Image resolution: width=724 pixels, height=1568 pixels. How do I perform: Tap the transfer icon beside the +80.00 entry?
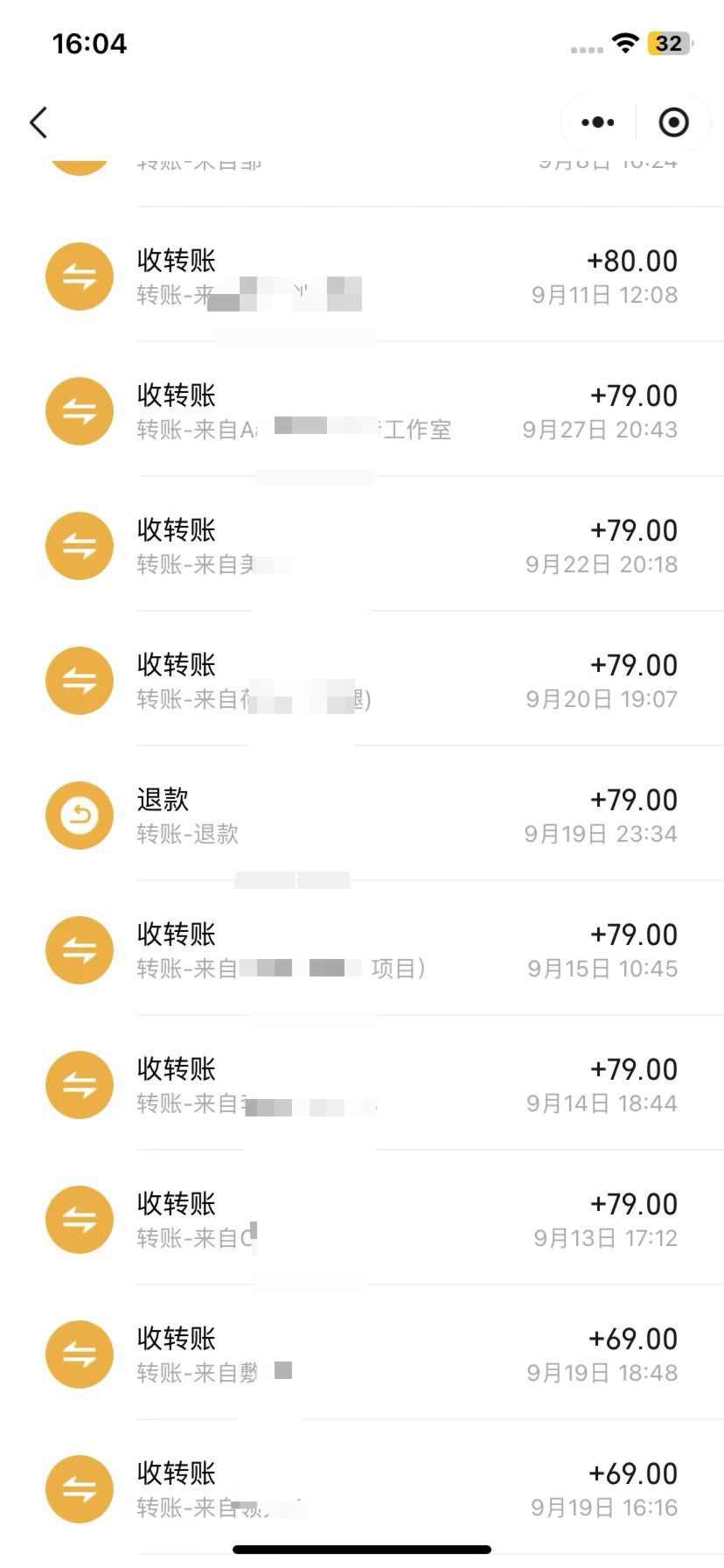pos(79,276)
